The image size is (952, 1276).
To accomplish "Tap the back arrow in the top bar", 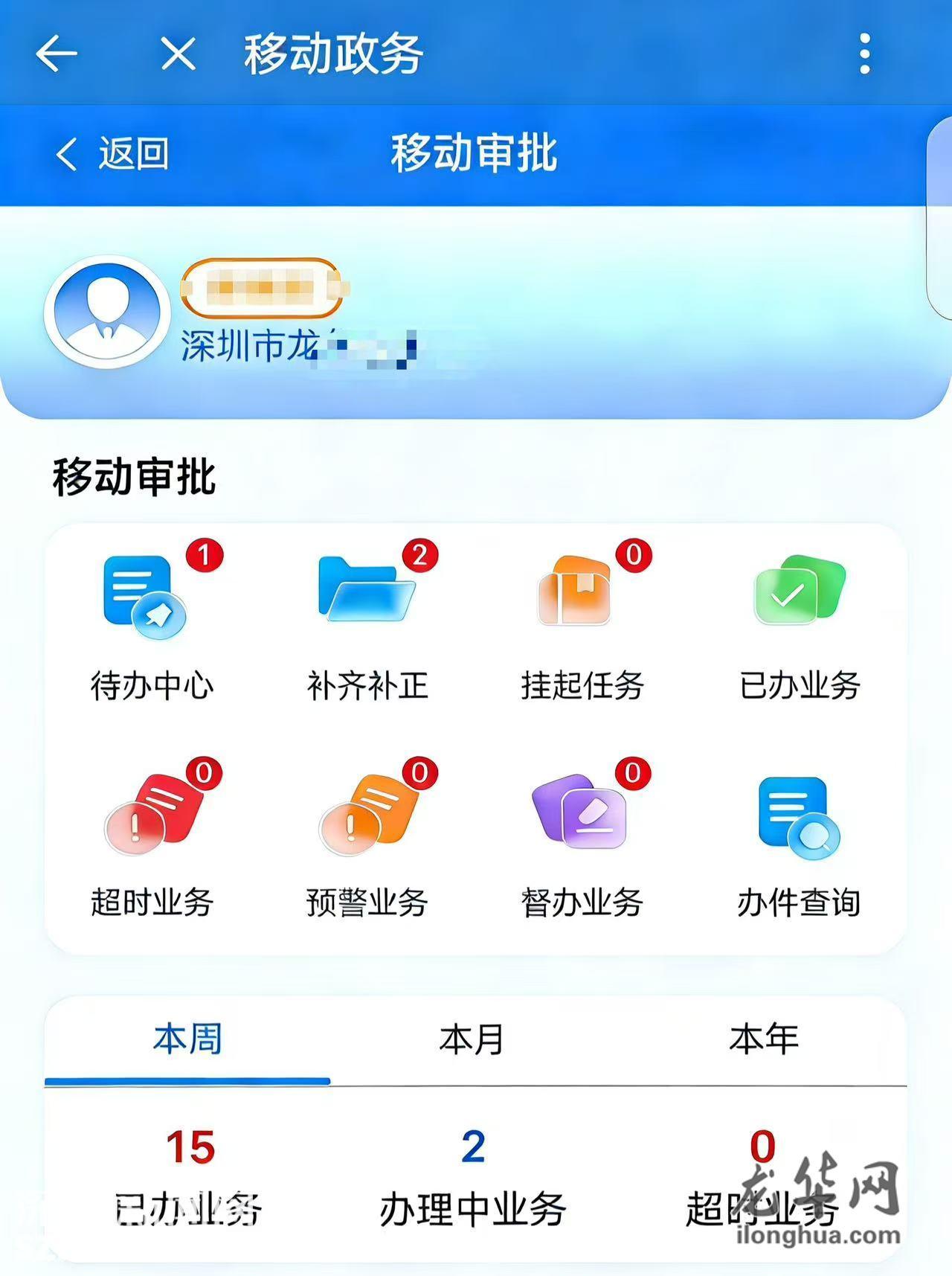I will [57, 54].
